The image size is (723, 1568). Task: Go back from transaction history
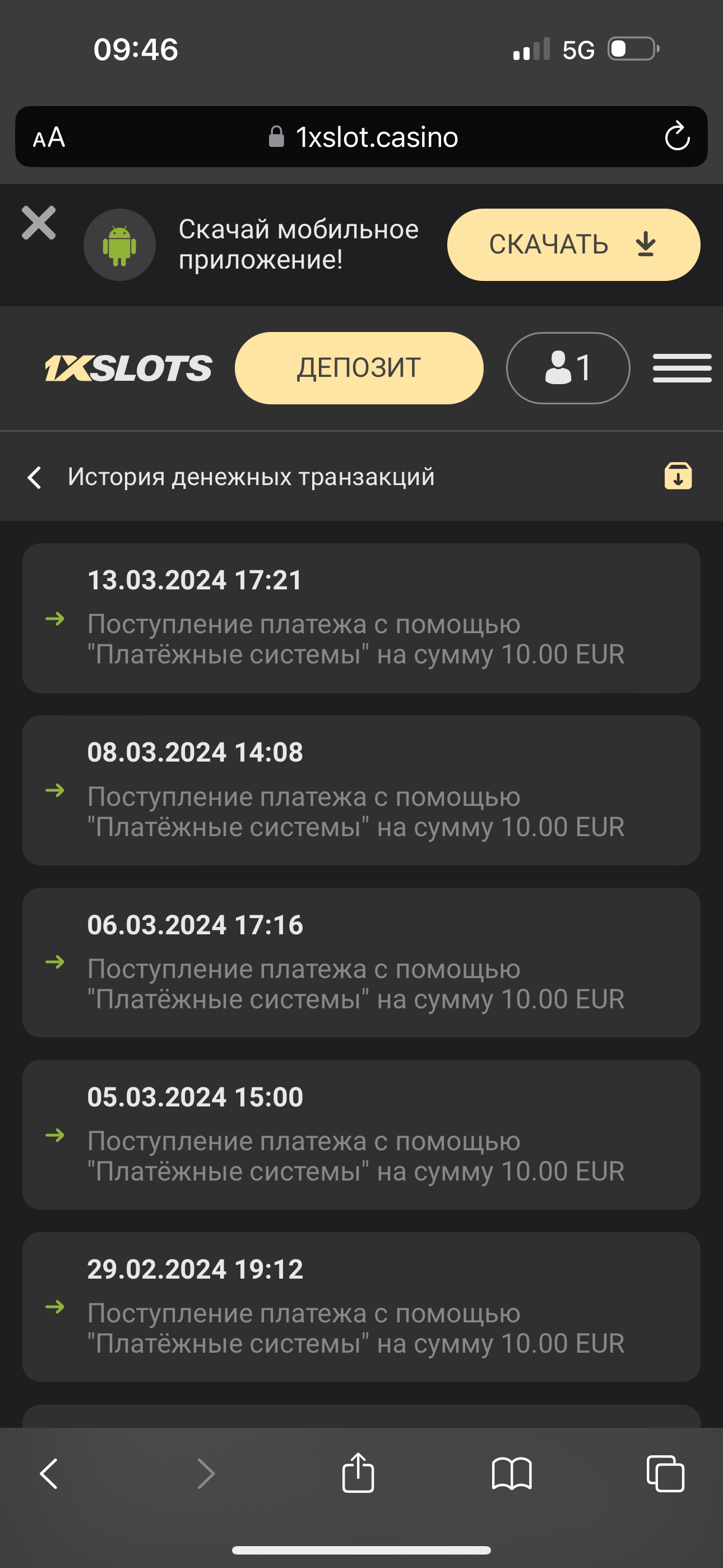35,477
